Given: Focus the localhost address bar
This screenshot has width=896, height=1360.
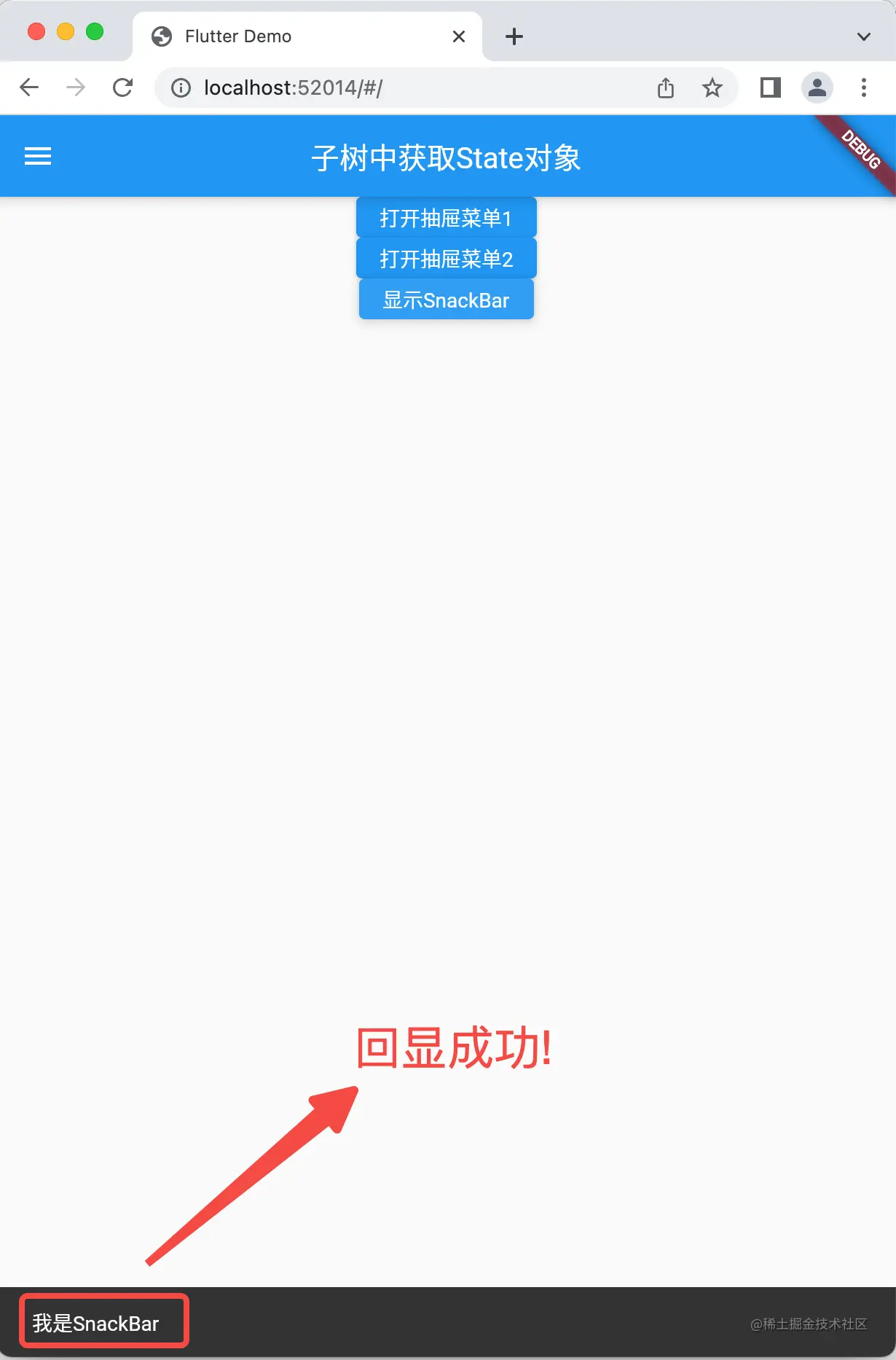Looking at the screenshot, I should [408, 88].
